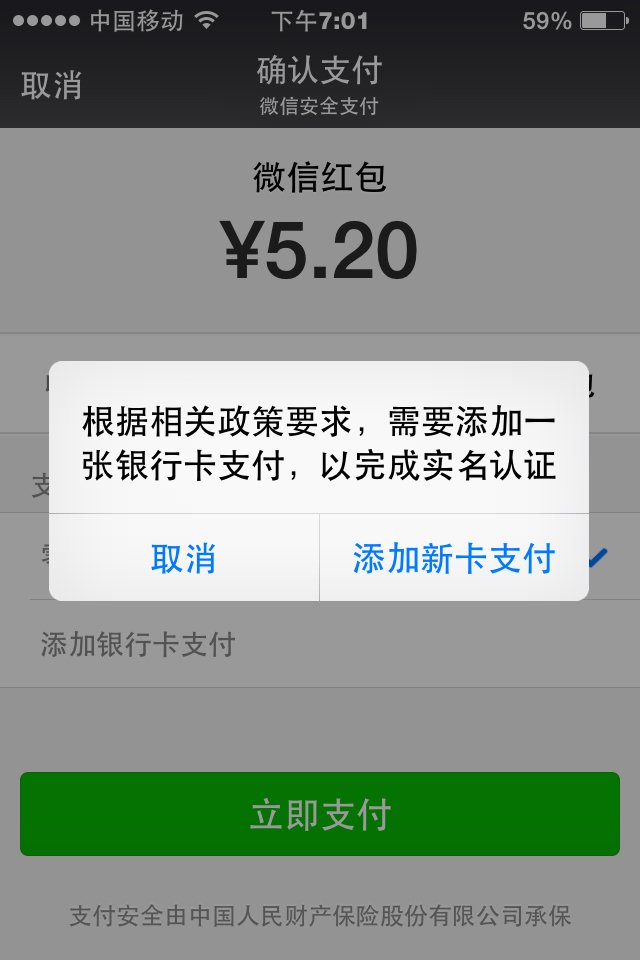
Task: Dismiss the dialog with 取消
Action: click(x=184, y=558)
